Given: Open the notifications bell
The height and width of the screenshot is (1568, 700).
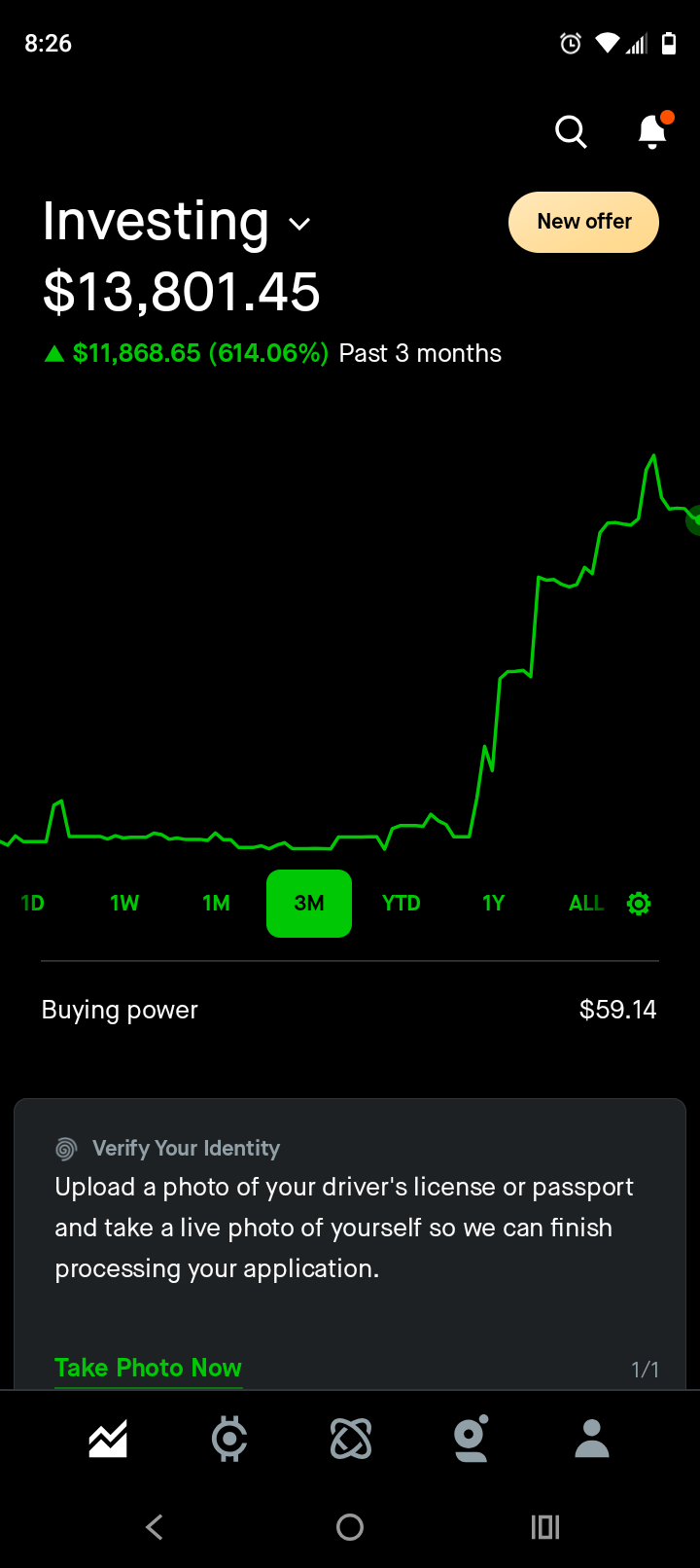Looking at the screenshot, I should pos(652,131).
